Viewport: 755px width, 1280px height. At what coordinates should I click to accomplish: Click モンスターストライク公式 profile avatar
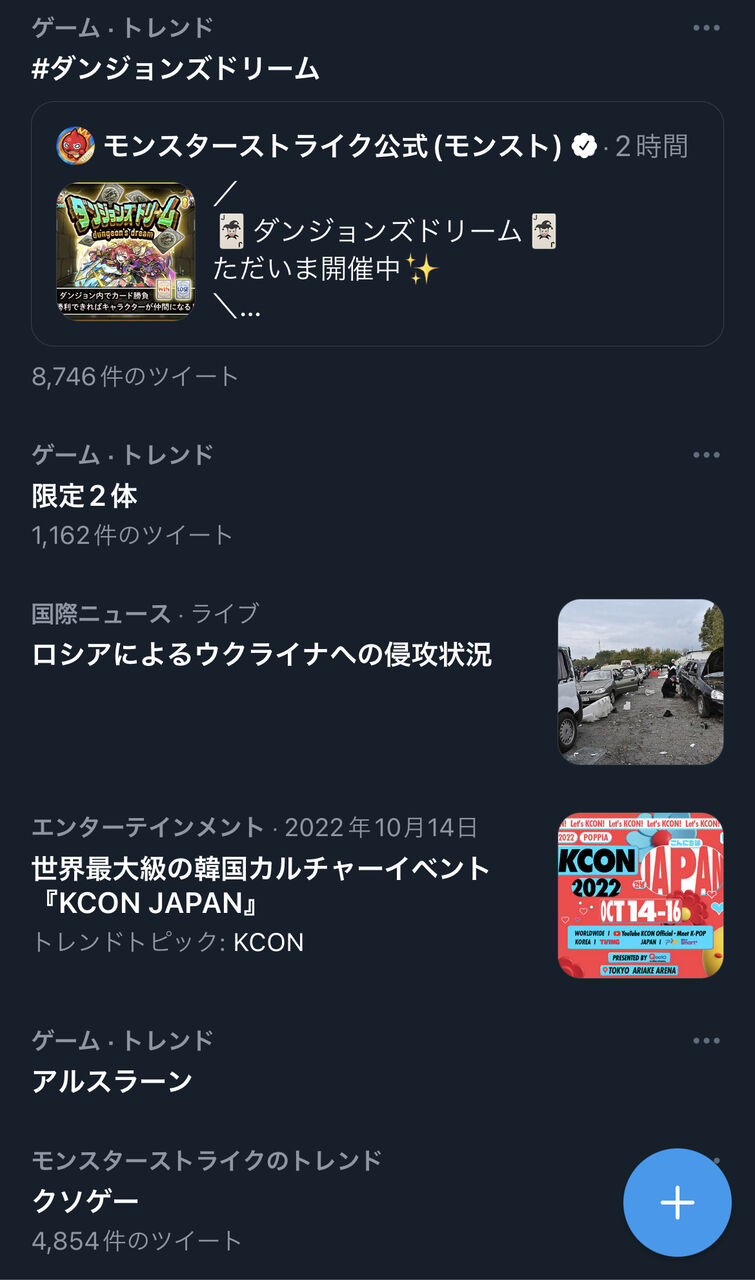[75, 146]
